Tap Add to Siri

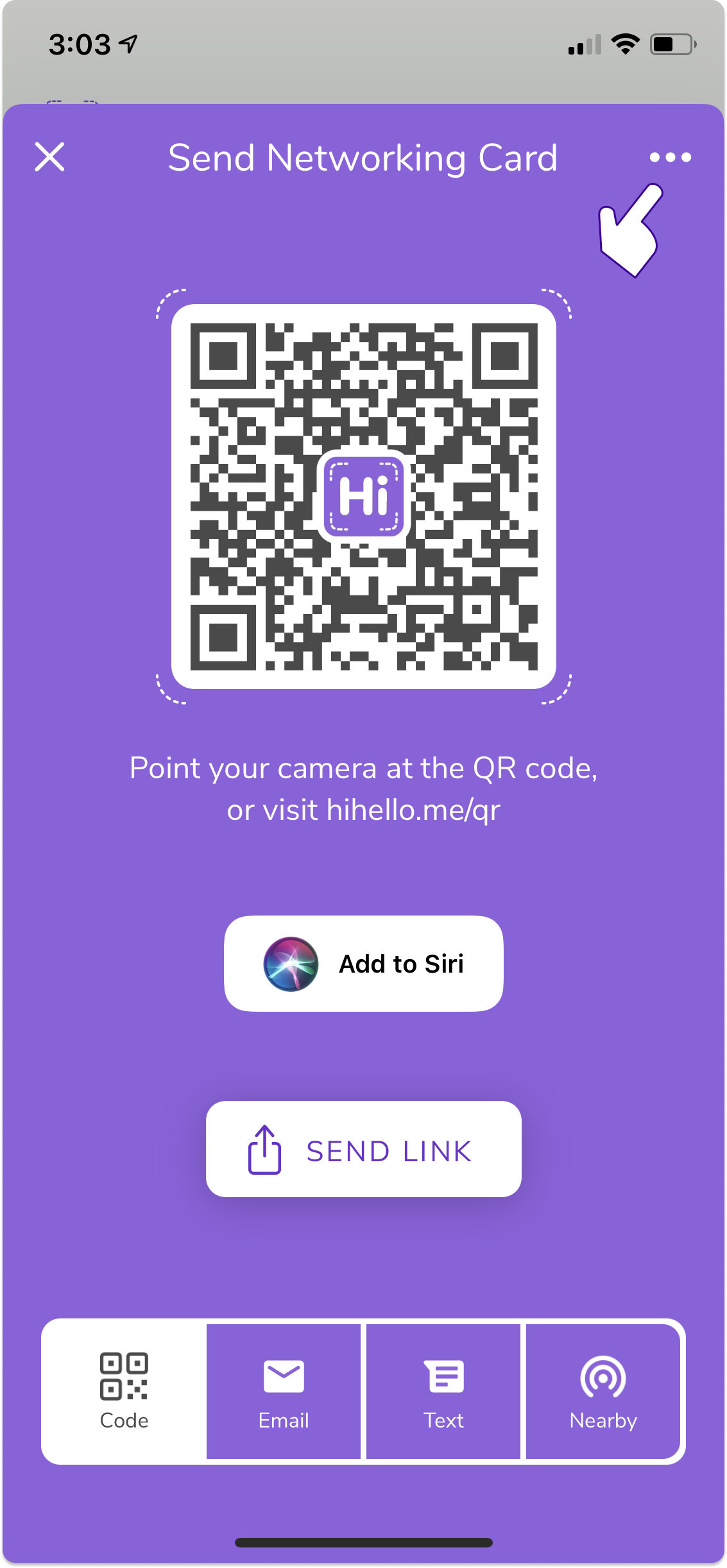pyautogui.click(x=363, y=962)
